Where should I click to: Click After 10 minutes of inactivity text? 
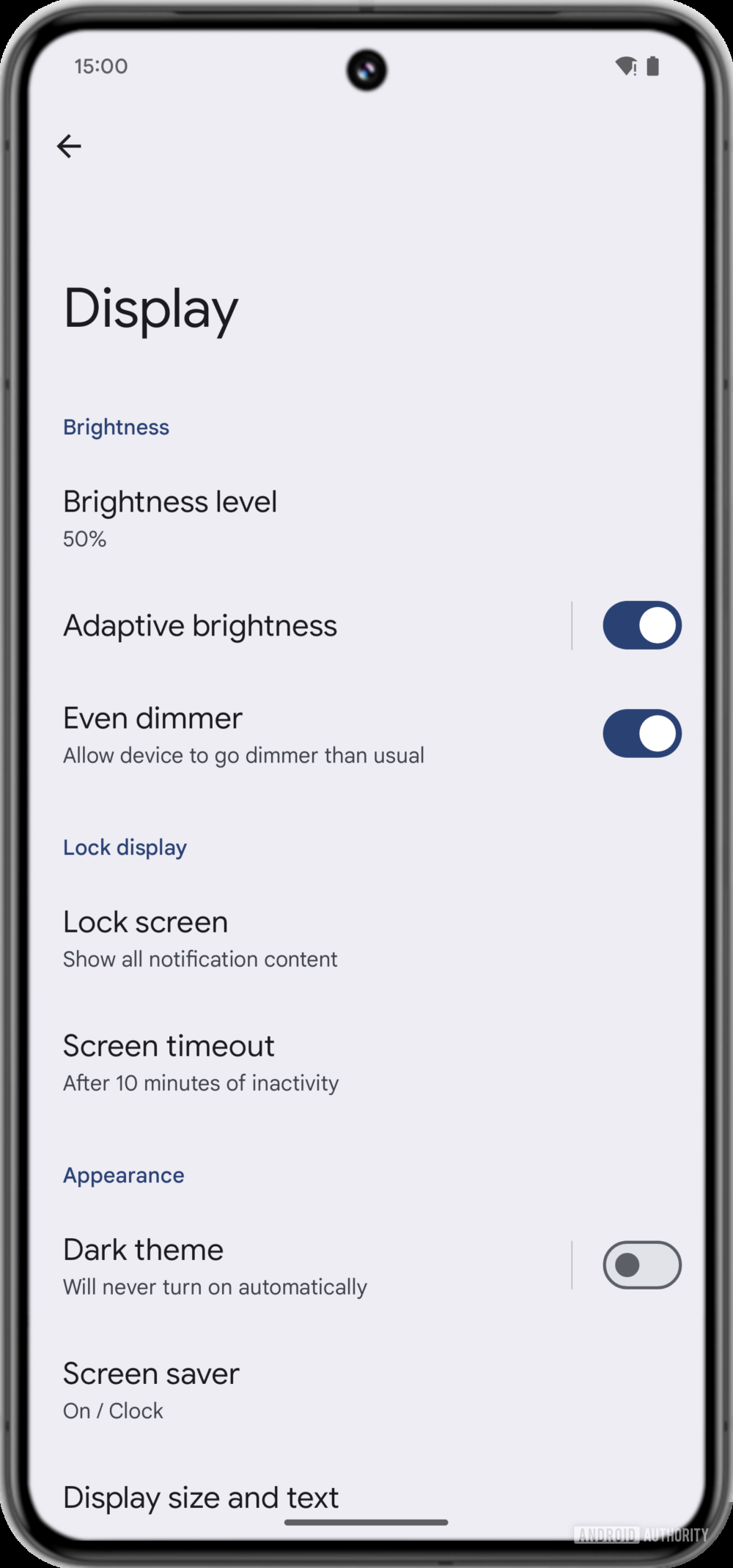point(200,1083)
